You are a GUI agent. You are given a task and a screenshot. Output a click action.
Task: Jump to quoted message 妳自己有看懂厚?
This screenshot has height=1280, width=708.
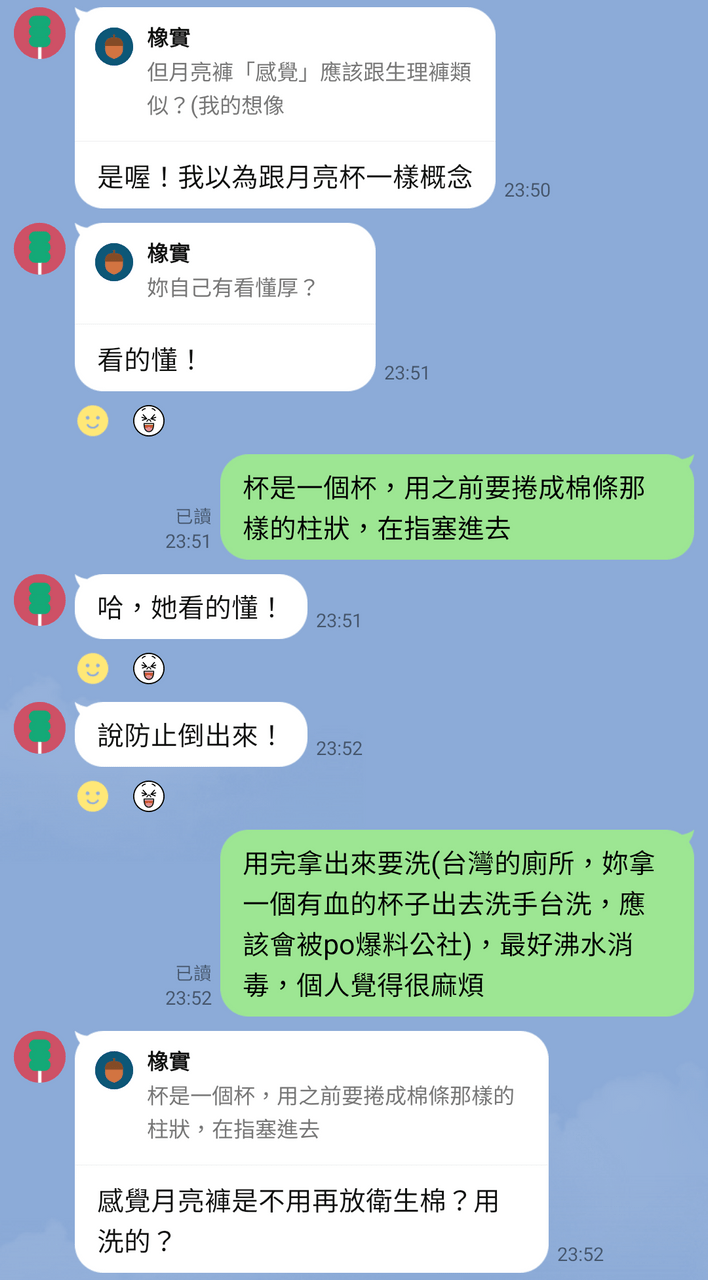pos(225,271)
